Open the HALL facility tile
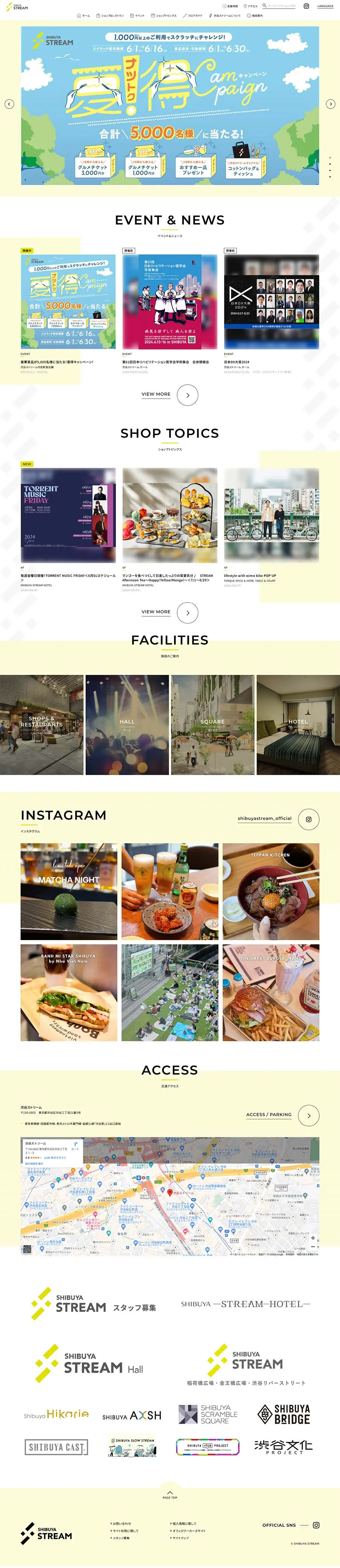340x1568 pixels. 127,724
